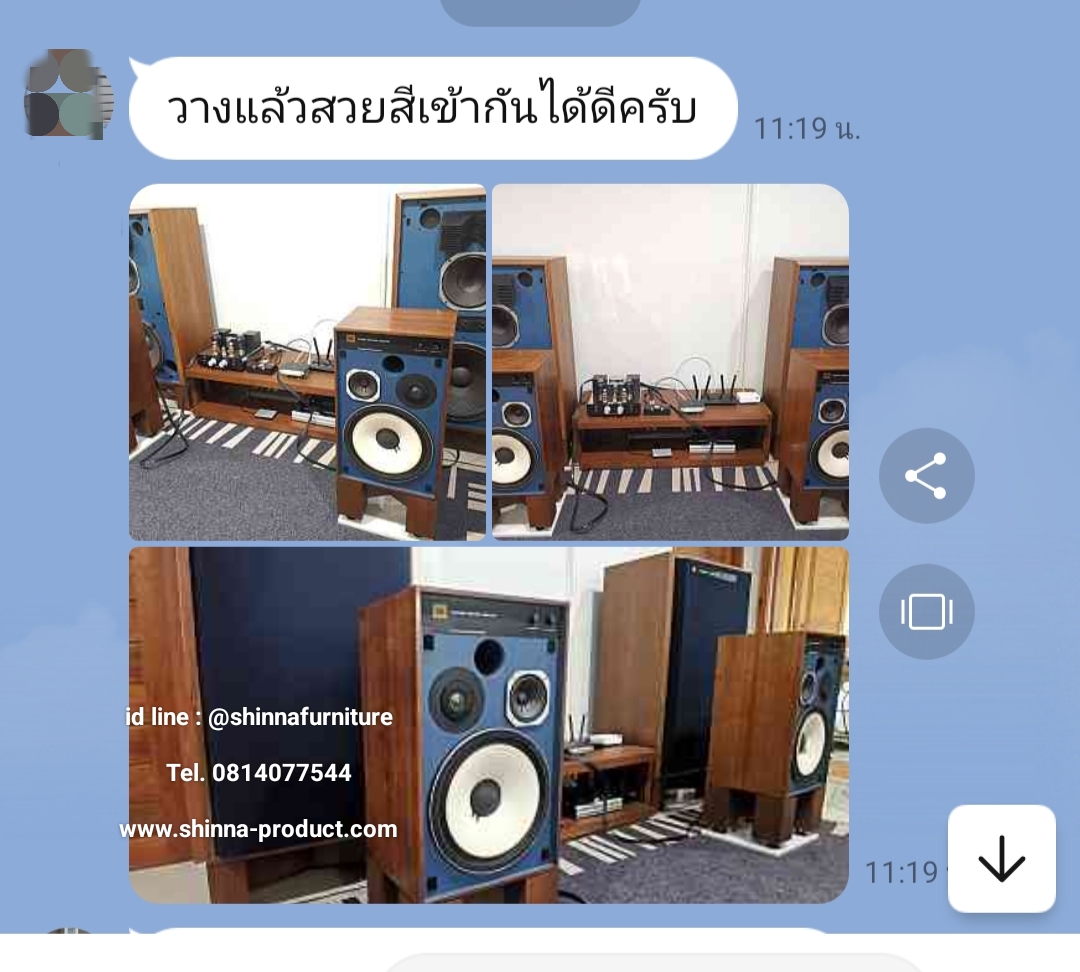Open the sender's profile avatar

tap(68, 94)
